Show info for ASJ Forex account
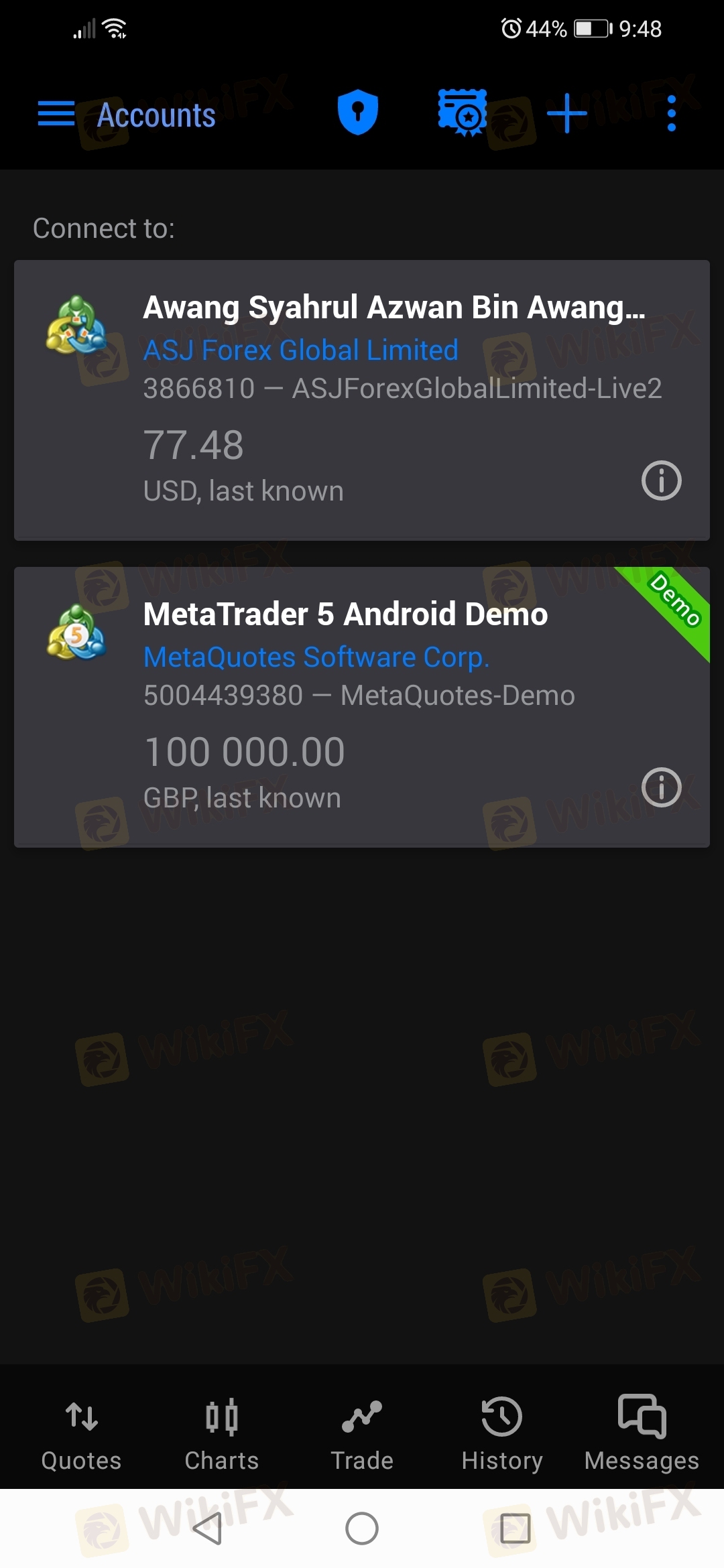 coord(661,480)
